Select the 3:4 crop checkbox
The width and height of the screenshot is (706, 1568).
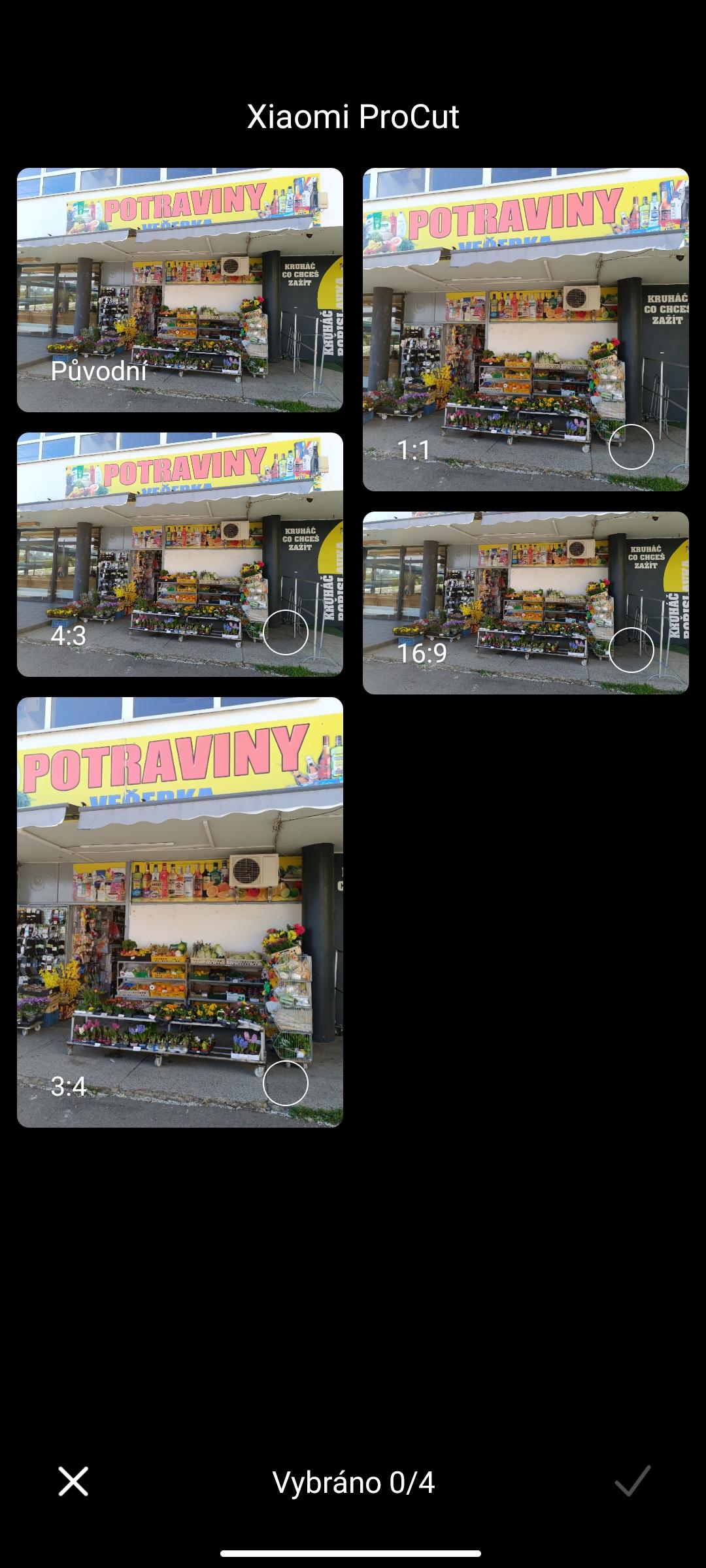tap(286, 1083)
